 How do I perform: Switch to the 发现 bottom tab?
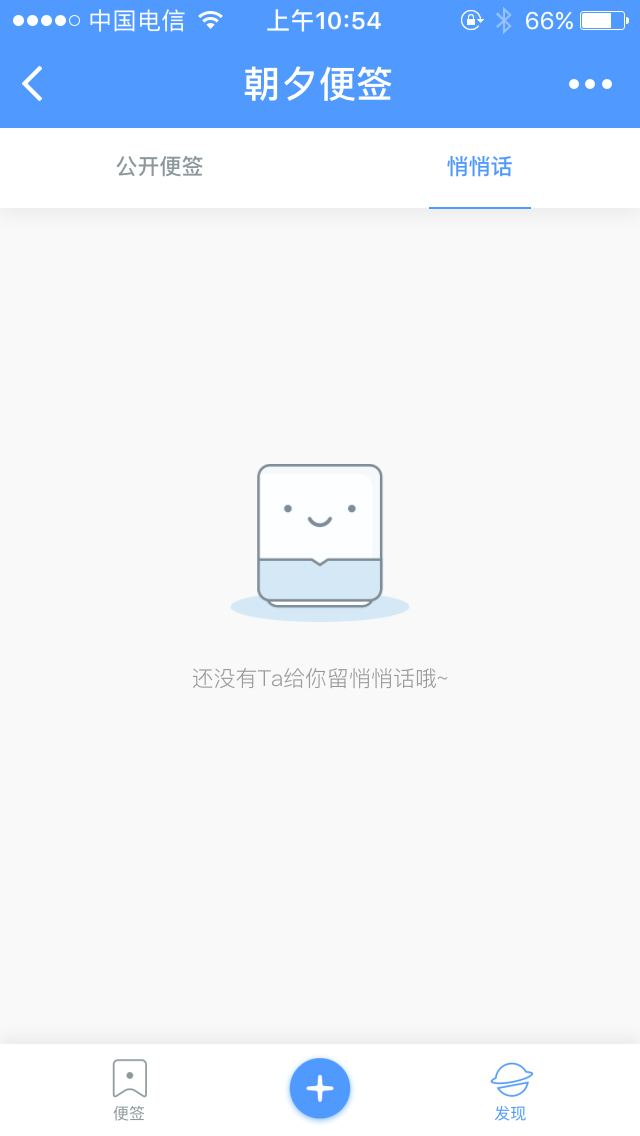click(511, 1090)
